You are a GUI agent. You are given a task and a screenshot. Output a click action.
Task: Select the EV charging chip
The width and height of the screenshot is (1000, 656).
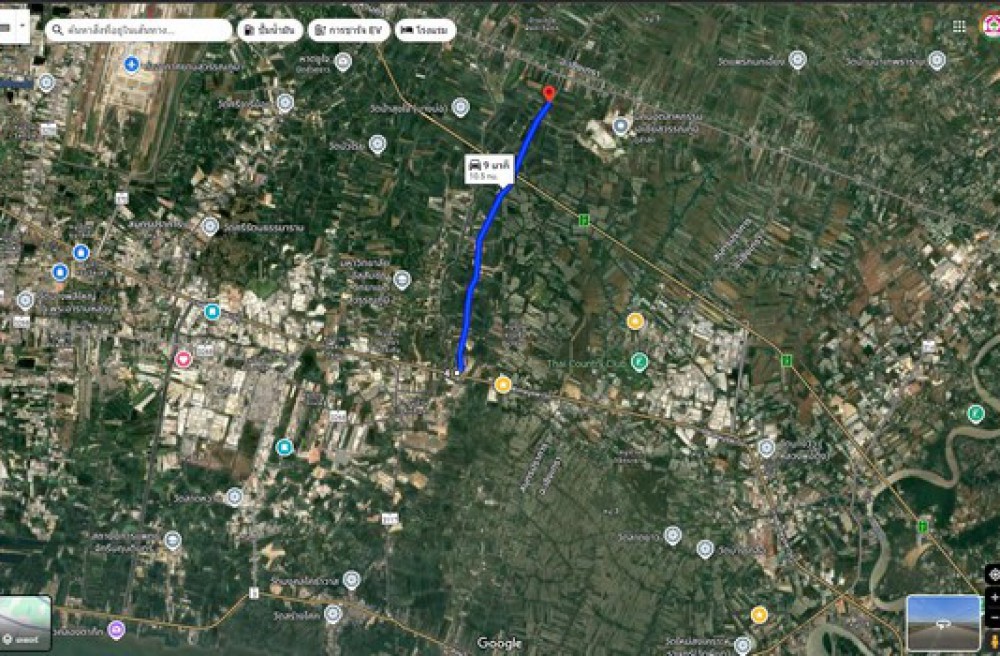[x=349, y=31]
